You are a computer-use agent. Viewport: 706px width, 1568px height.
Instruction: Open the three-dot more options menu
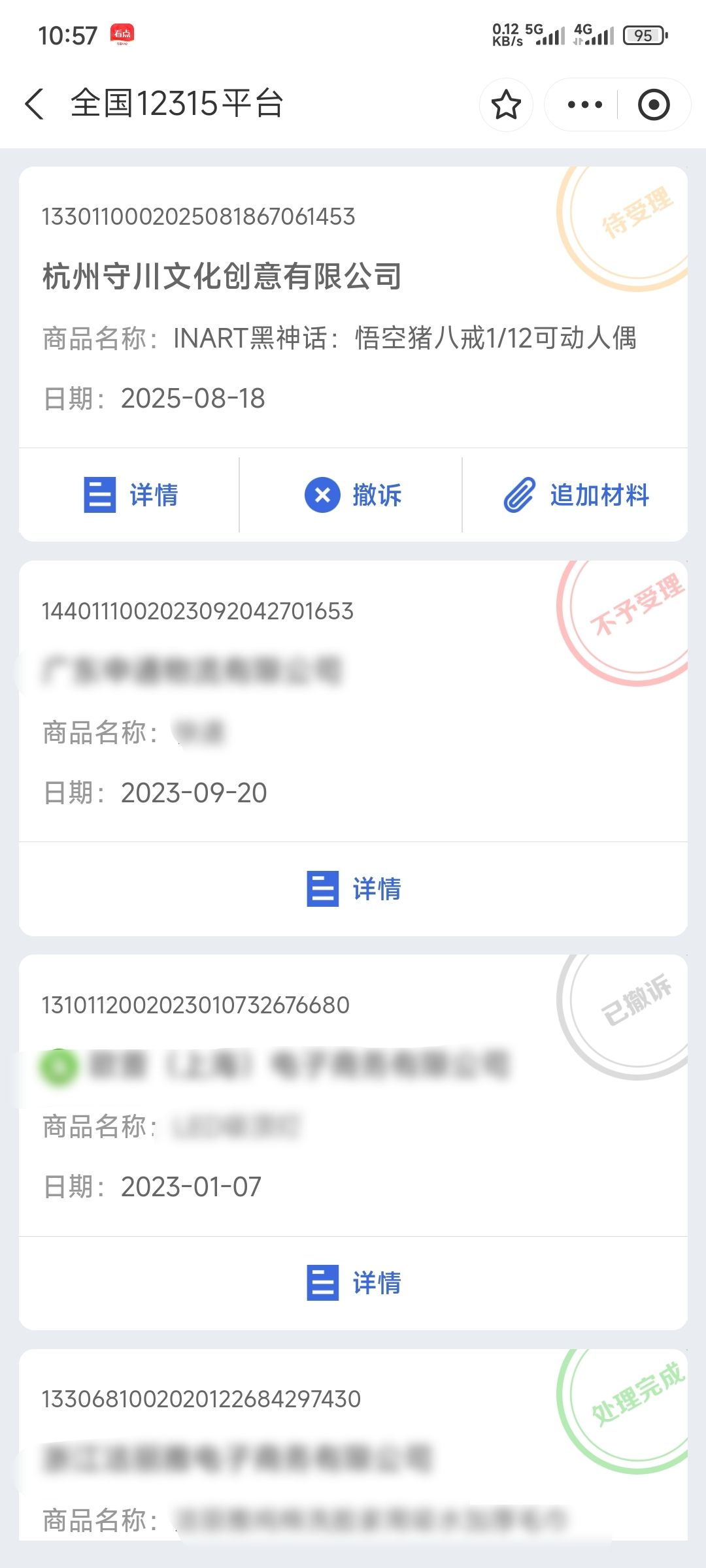point(584,105)
